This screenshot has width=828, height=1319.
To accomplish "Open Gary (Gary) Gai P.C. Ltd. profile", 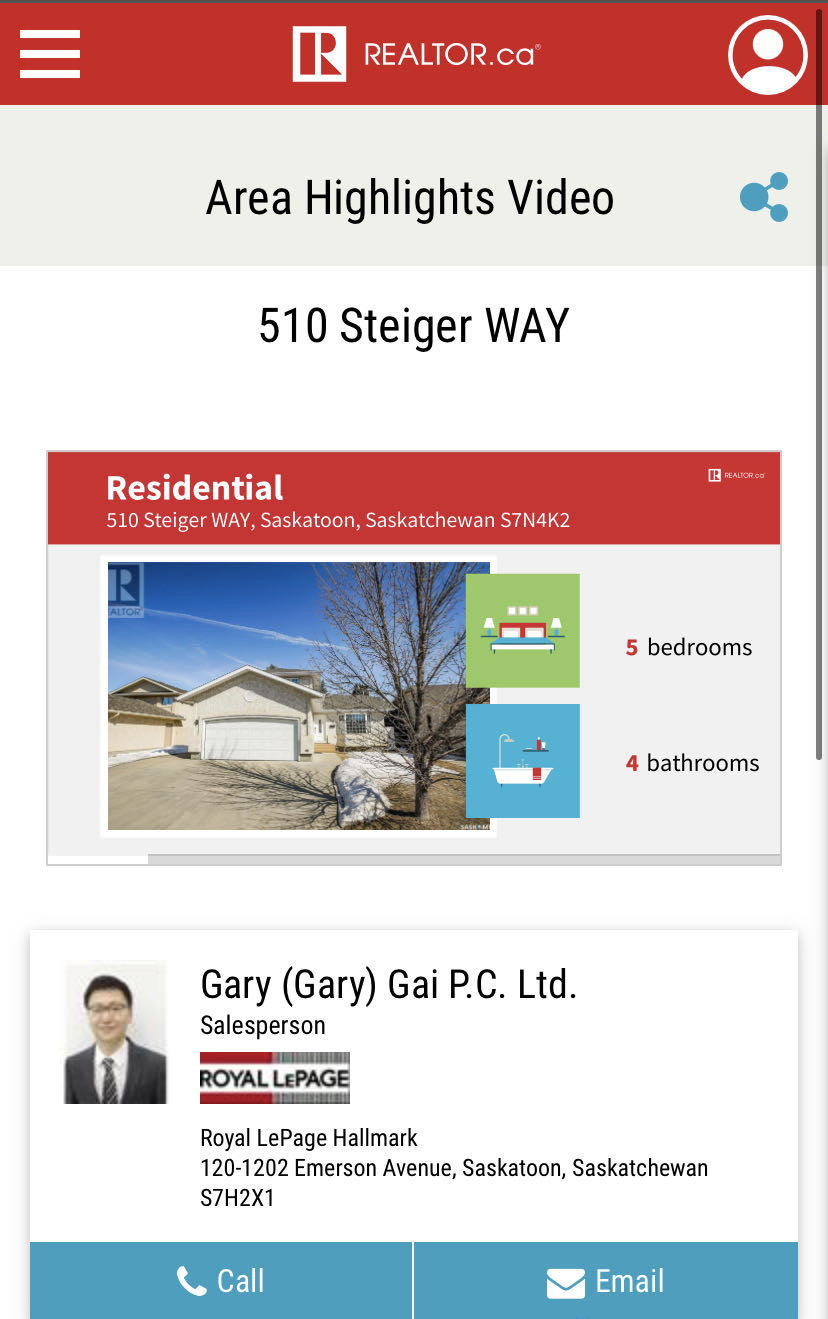I will click(389, 984).
